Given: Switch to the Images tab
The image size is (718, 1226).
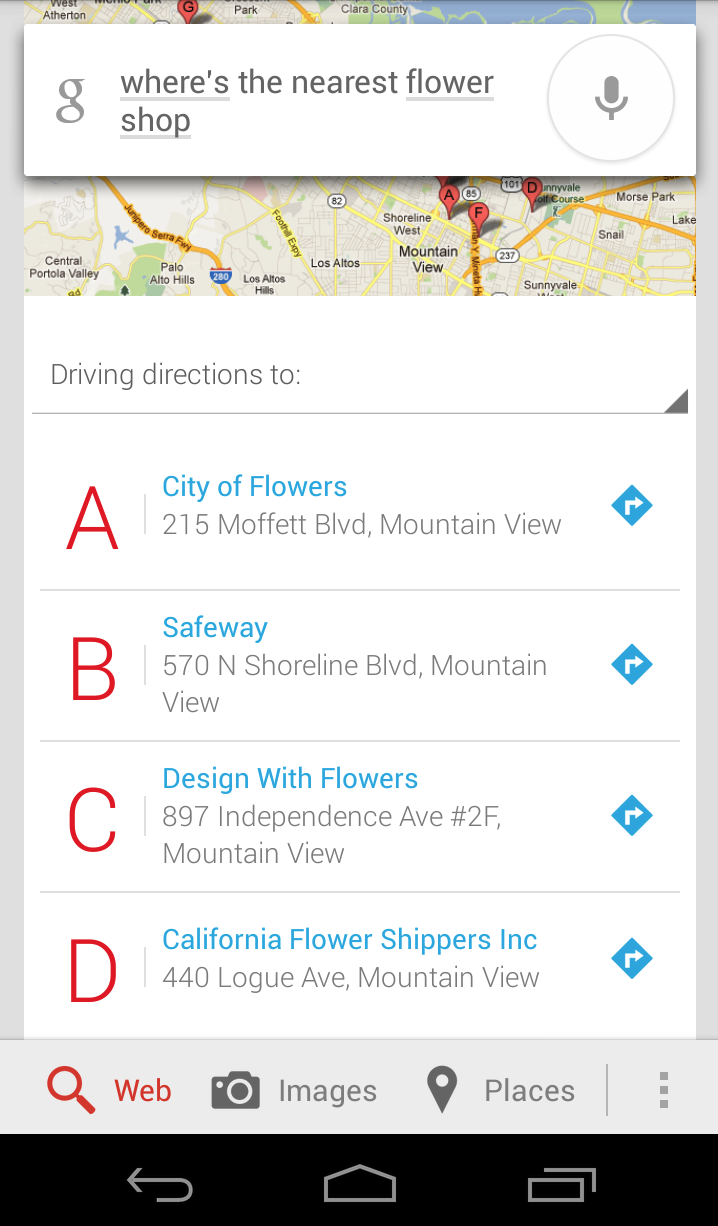Looking at the screenshot, I should pos(294,1090).
